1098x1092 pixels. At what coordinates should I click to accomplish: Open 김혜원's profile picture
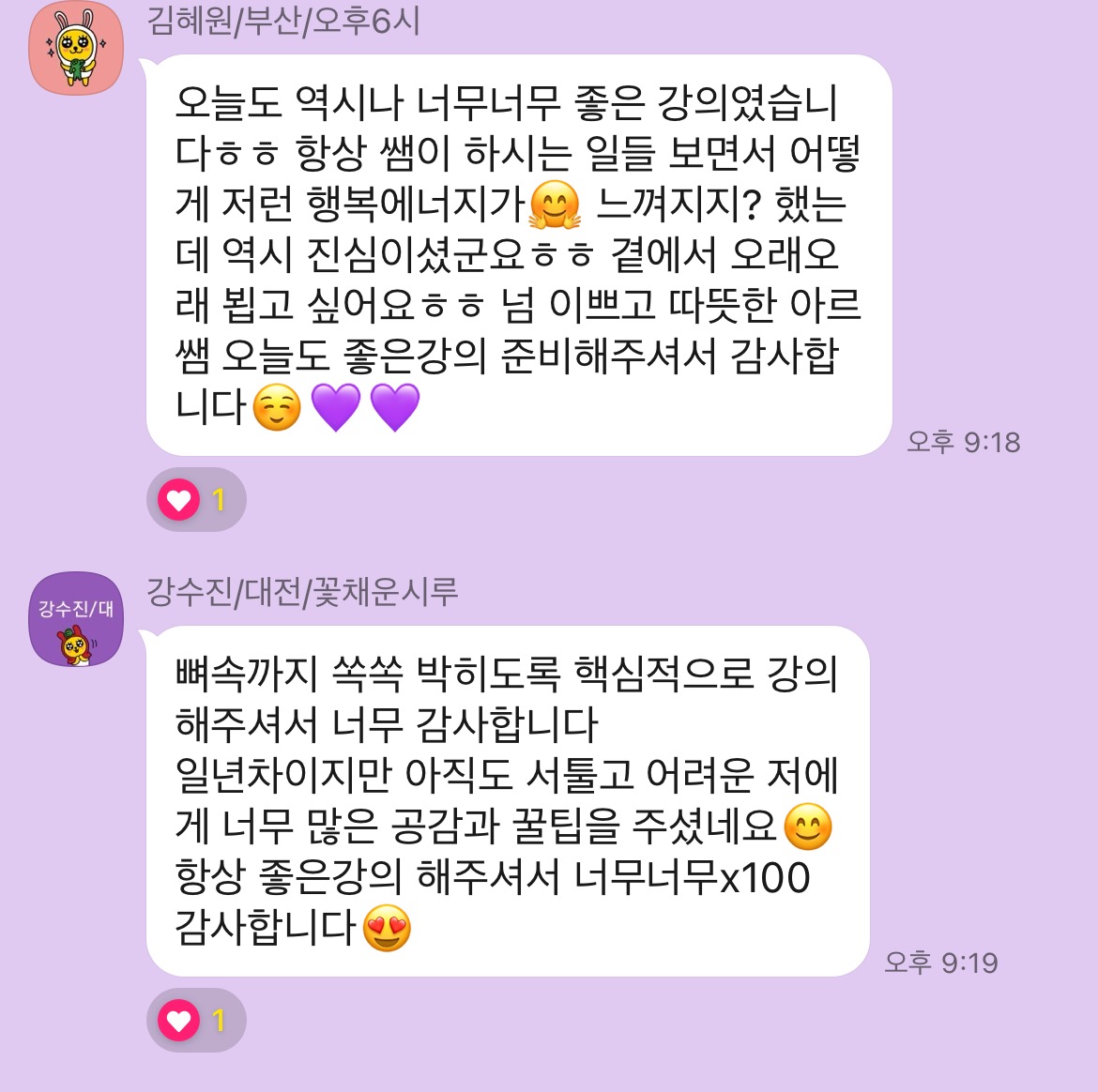[x=76, y=48]
